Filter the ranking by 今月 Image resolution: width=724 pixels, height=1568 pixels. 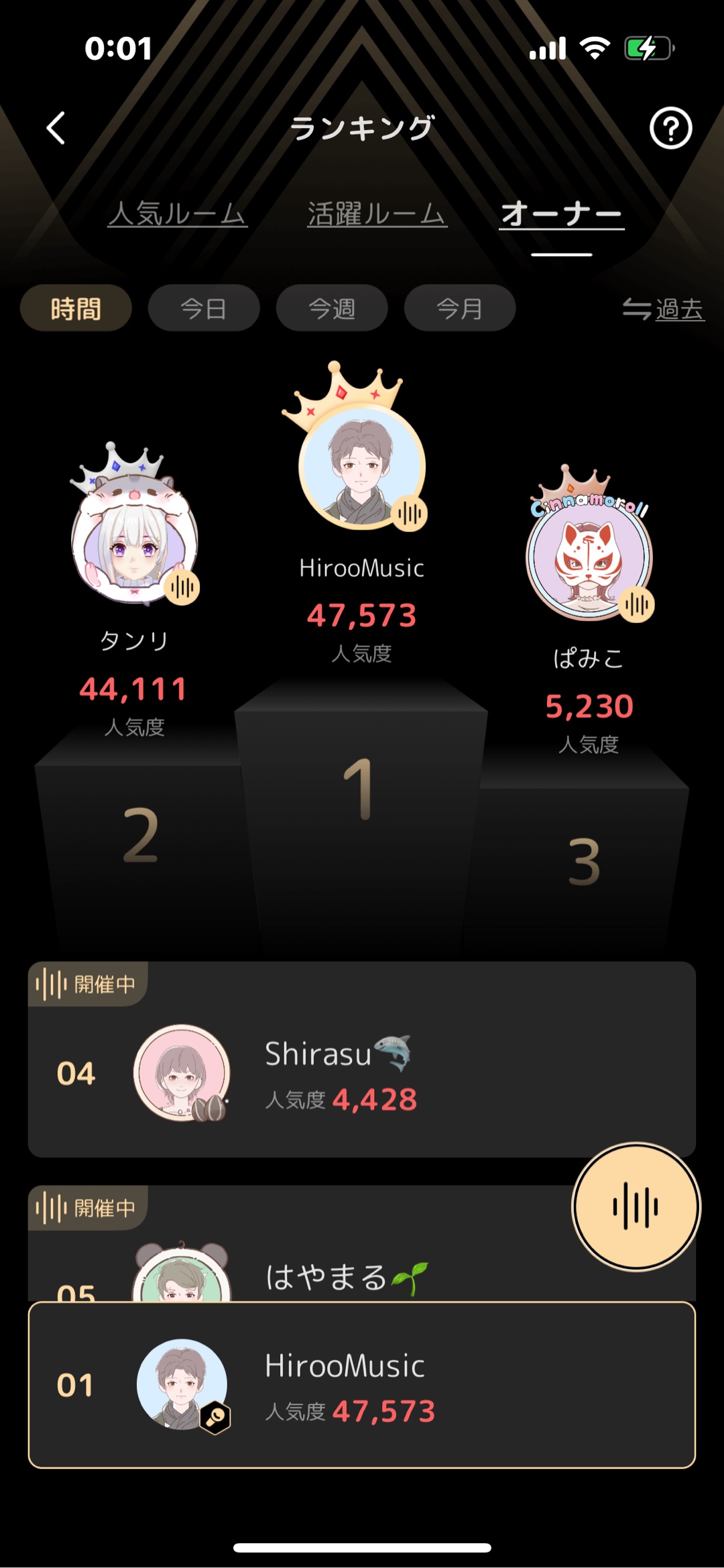pyautogui.click(x=460, y=309)
